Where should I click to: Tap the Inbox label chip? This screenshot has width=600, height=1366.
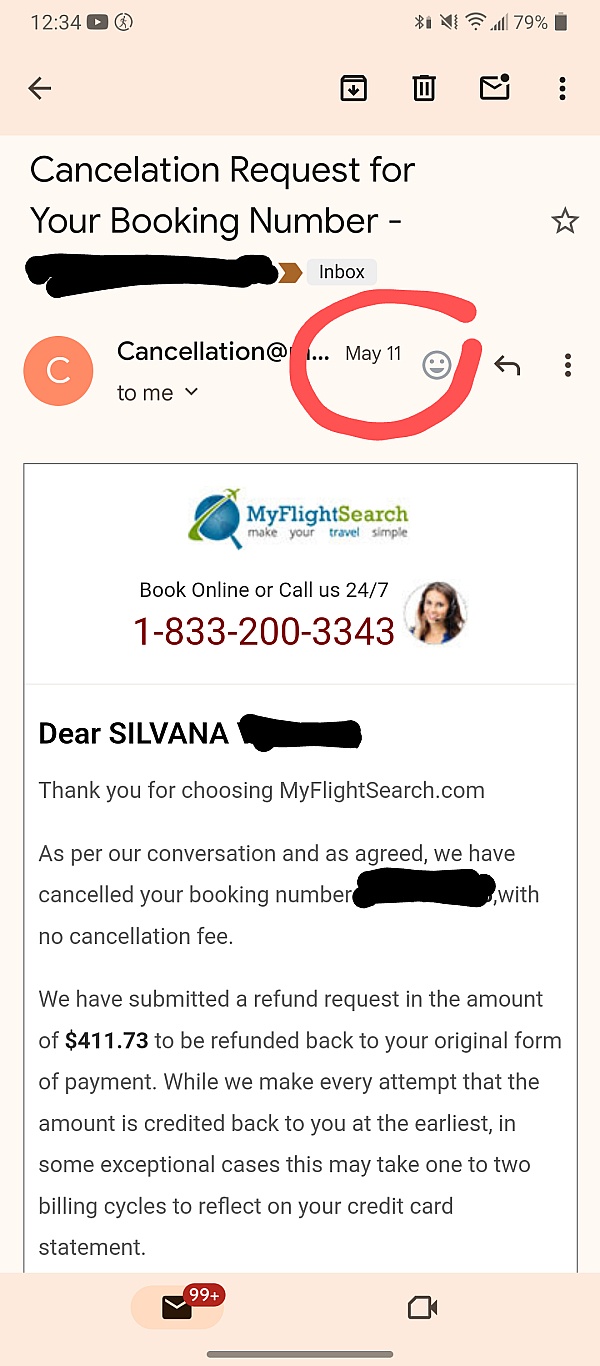pos(341,271)
